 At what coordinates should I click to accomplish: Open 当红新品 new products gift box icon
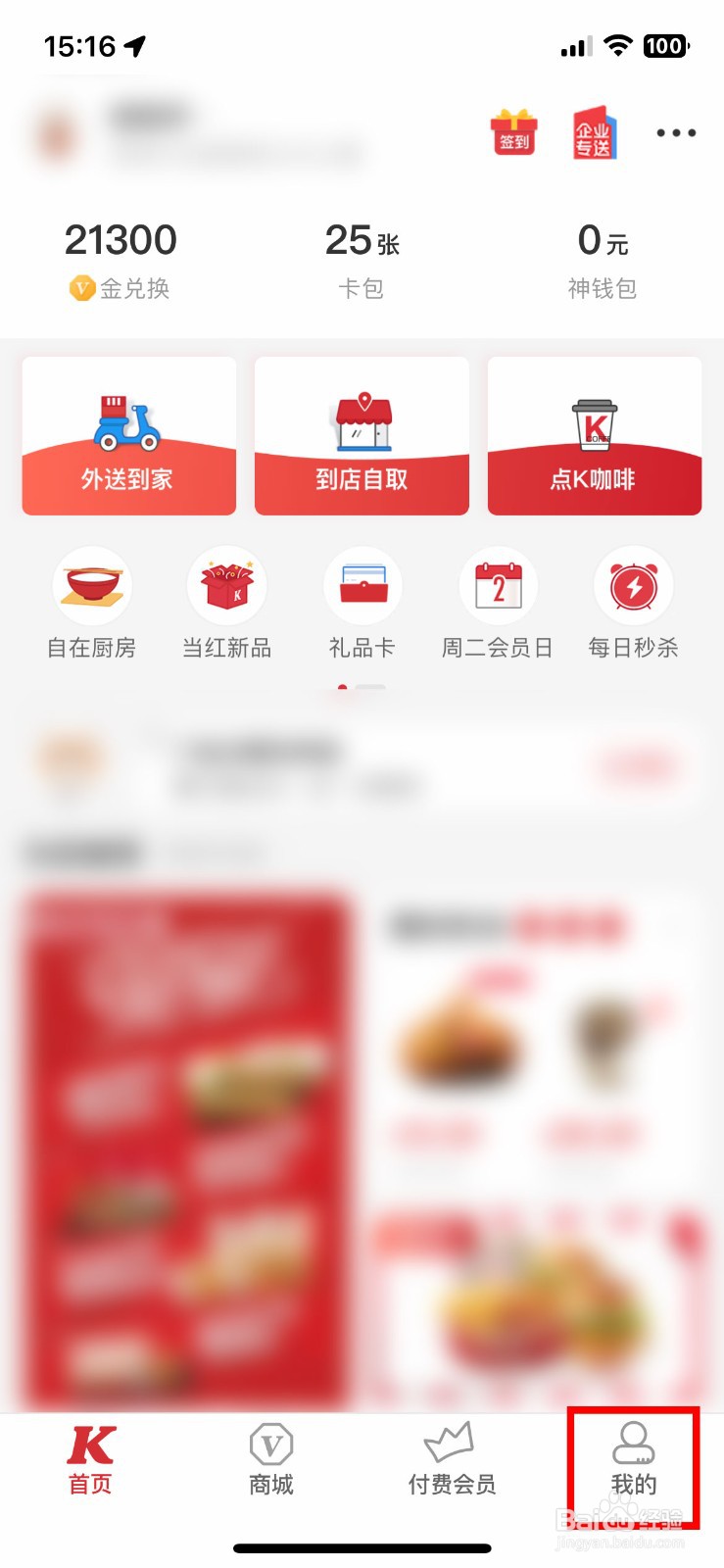click(226, 586)
